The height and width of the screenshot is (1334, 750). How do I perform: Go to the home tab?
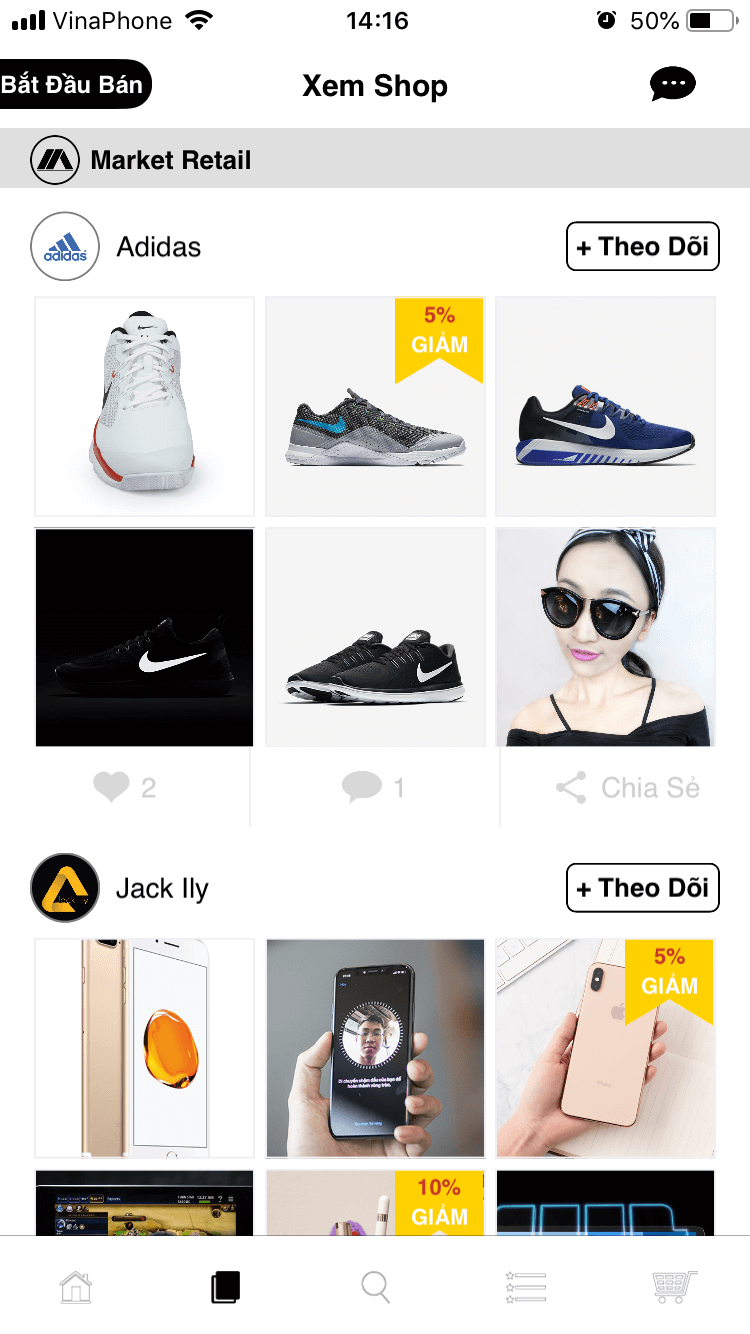[76, 1286]
